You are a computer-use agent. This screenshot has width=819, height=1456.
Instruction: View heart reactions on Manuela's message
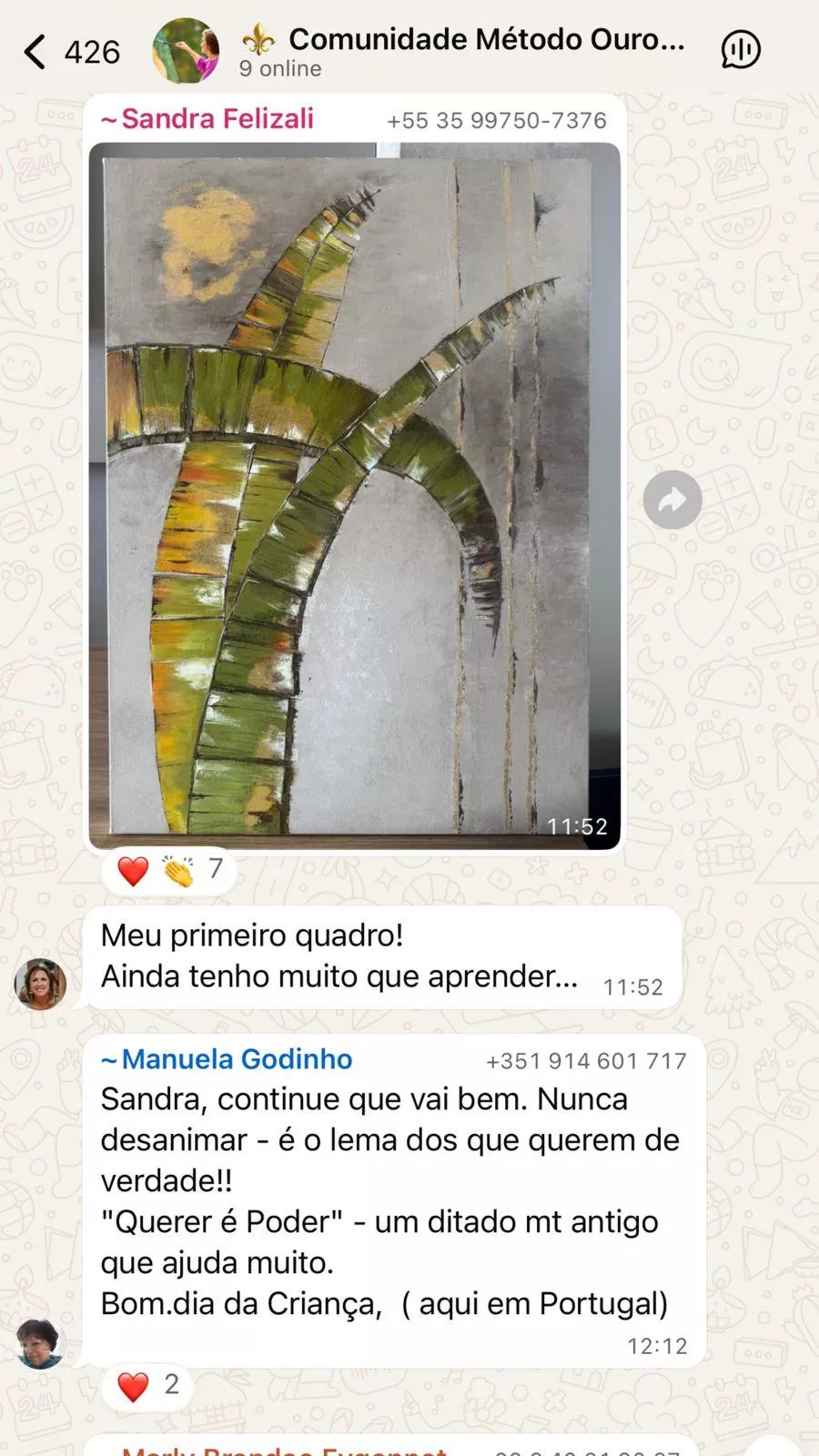(147, 1386)
